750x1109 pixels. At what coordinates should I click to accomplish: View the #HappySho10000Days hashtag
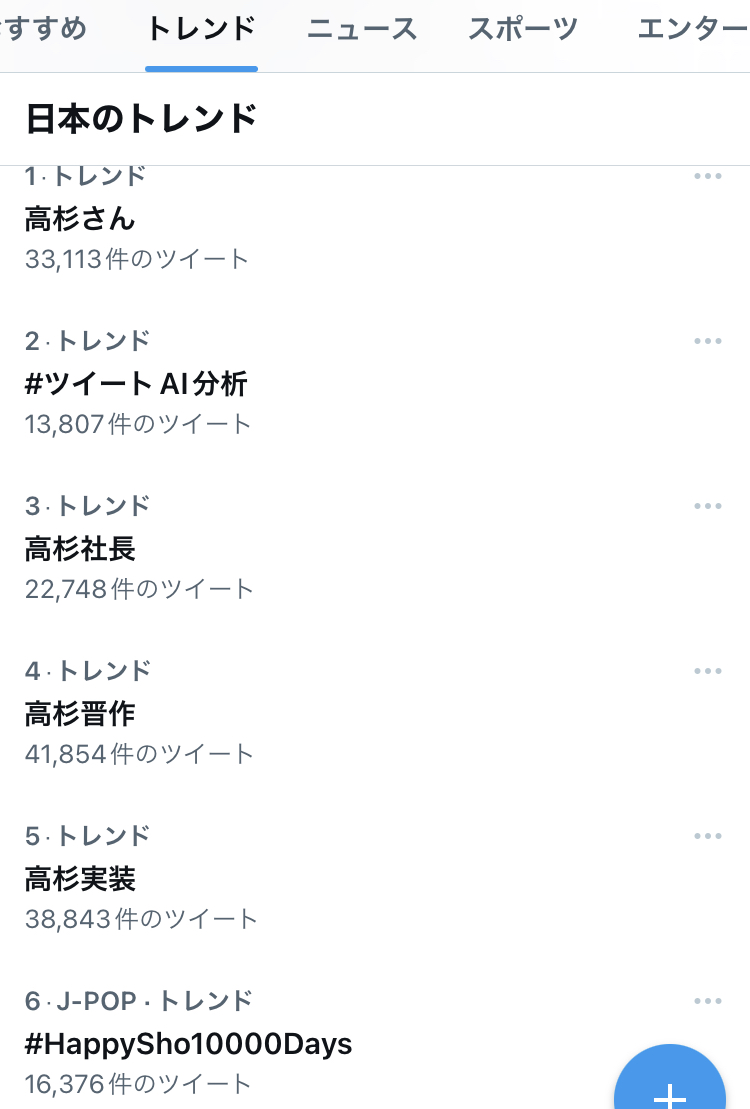(188, 1044)
